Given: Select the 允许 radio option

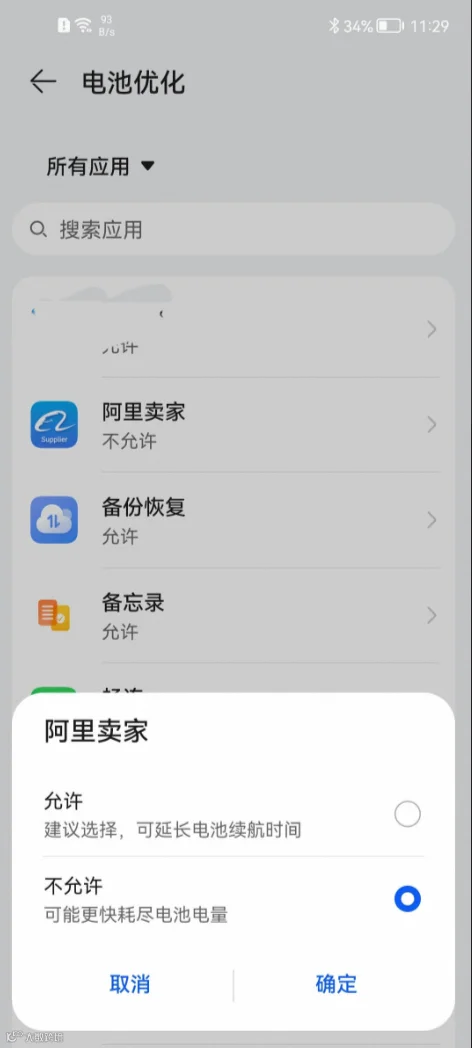Looking at the screenshot, I should 407,815.
